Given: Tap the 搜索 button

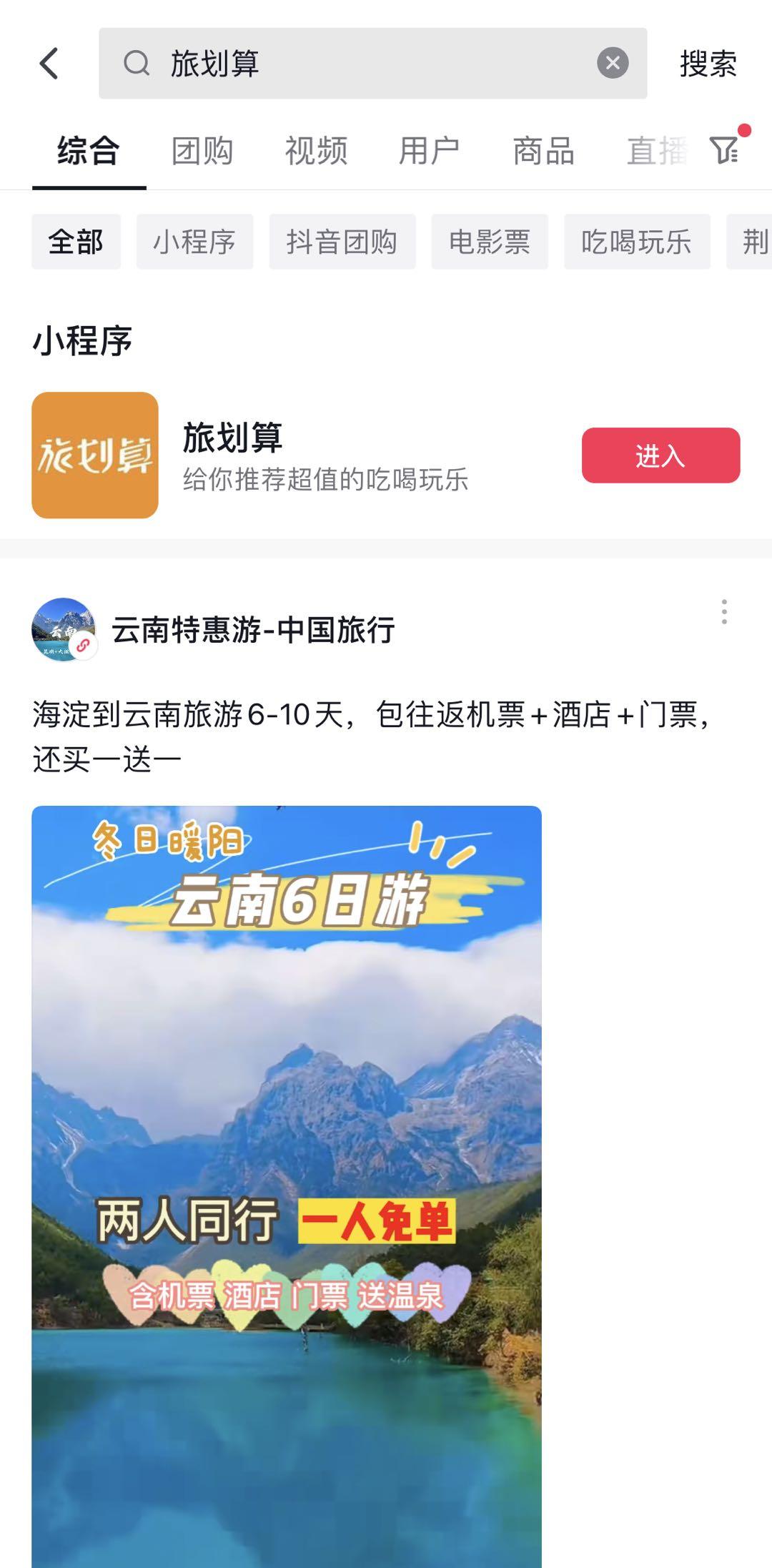Looking at the screenshot, I should (708, 64).
